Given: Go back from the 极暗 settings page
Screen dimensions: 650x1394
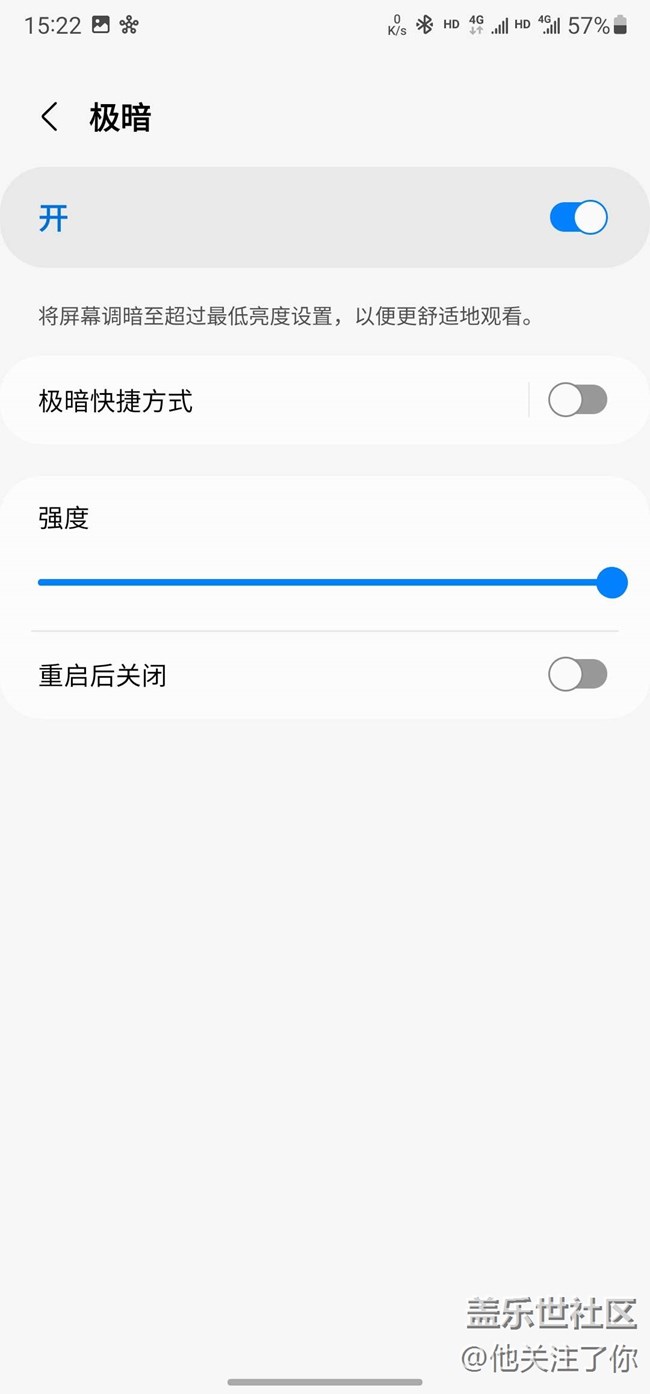Looking at the screenshot, I should 49,117.
